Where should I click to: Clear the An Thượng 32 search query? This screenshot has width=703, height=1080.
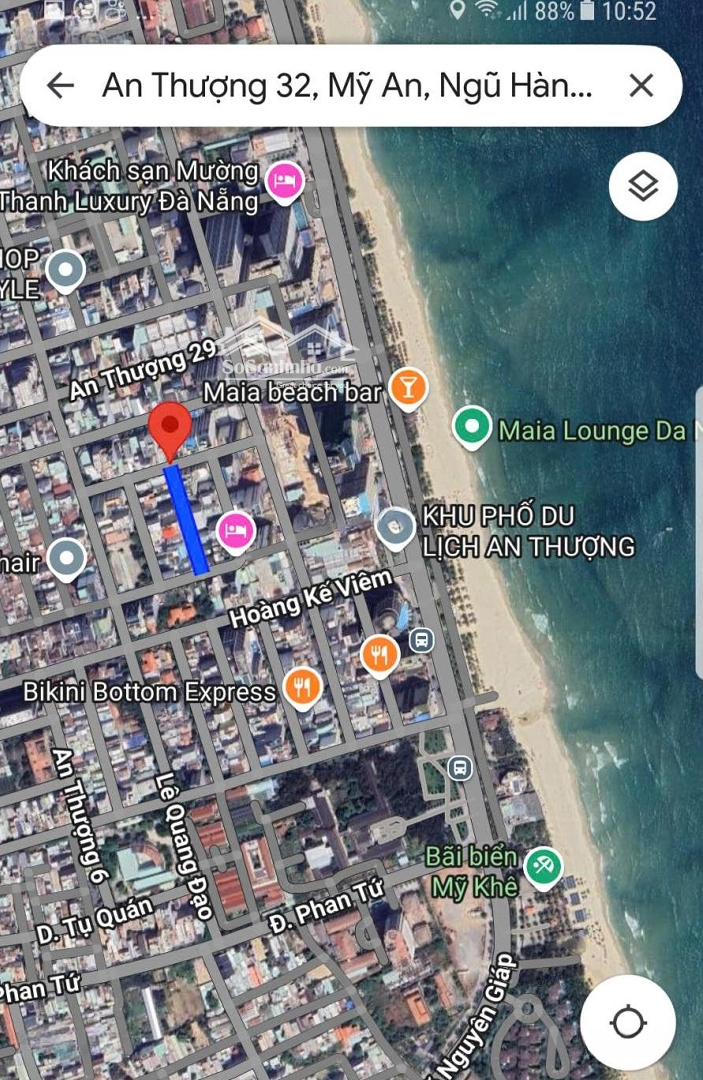pyautogui.click(x=641, y=86)
